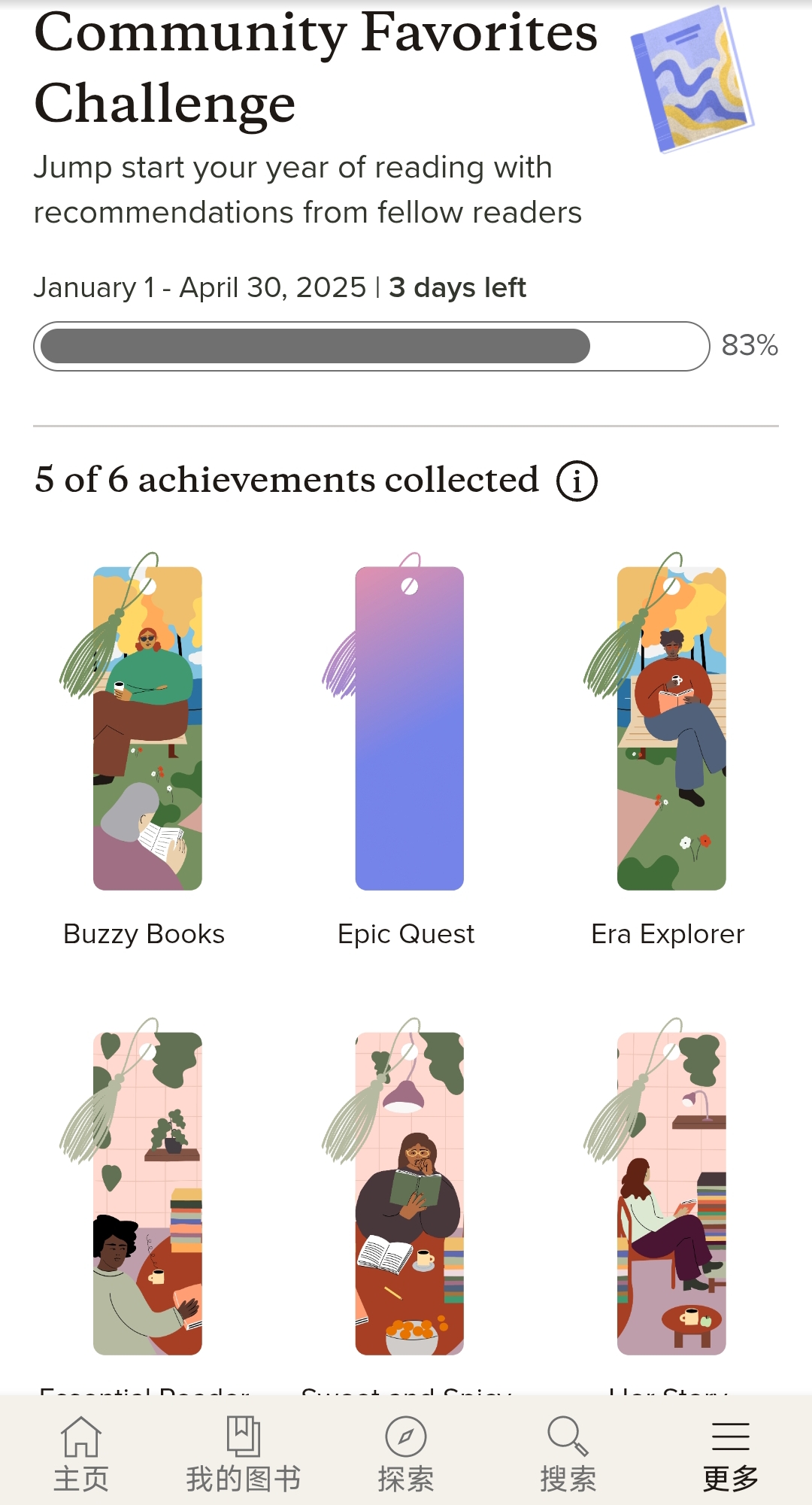This screenshot has width=812, height=1505.
Task: Go to the 主页 home tab
Action: (81, 1453)
